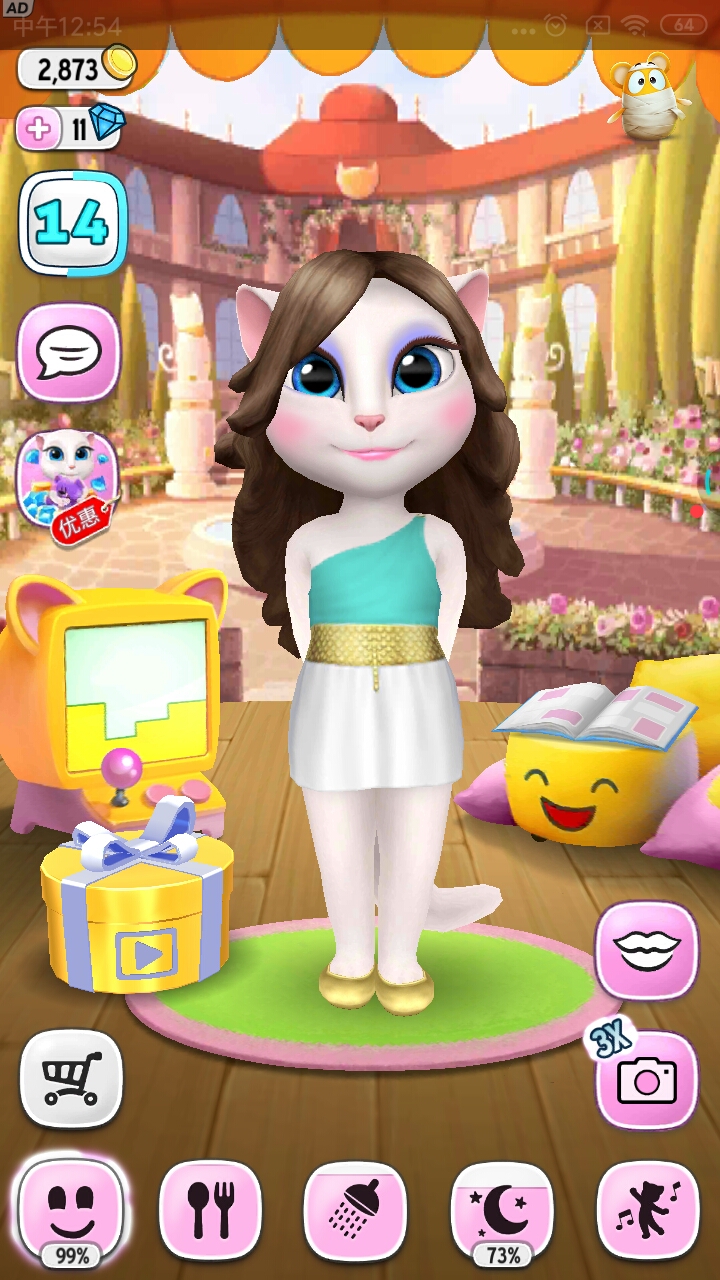Open the chat speech bubble button

click(69, 352)
